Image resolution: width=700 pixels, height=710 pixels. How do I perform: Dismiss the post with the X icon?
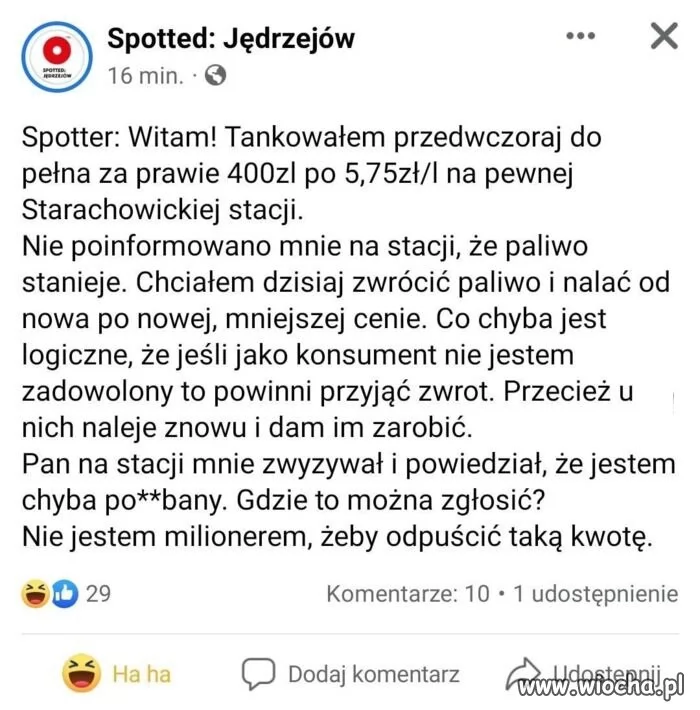coord(664,37)
